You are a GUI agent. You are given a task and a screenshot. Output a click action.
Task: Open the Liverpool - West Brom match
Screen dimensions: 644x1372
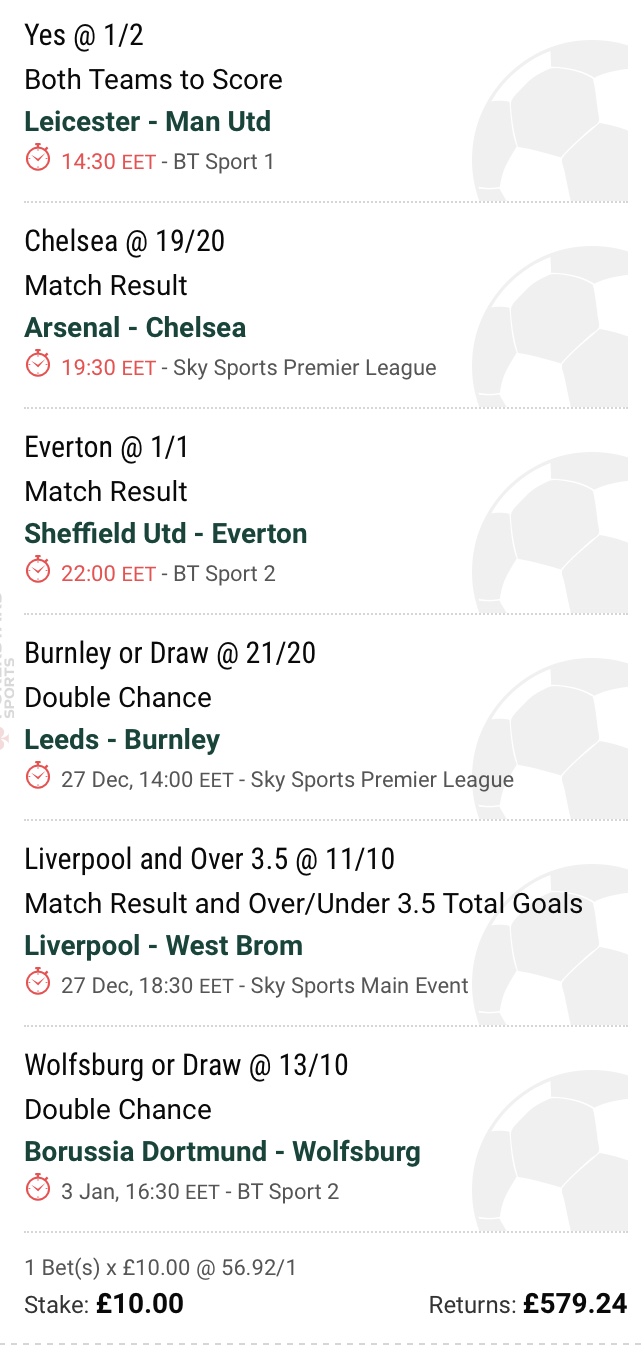click(163, 946)
